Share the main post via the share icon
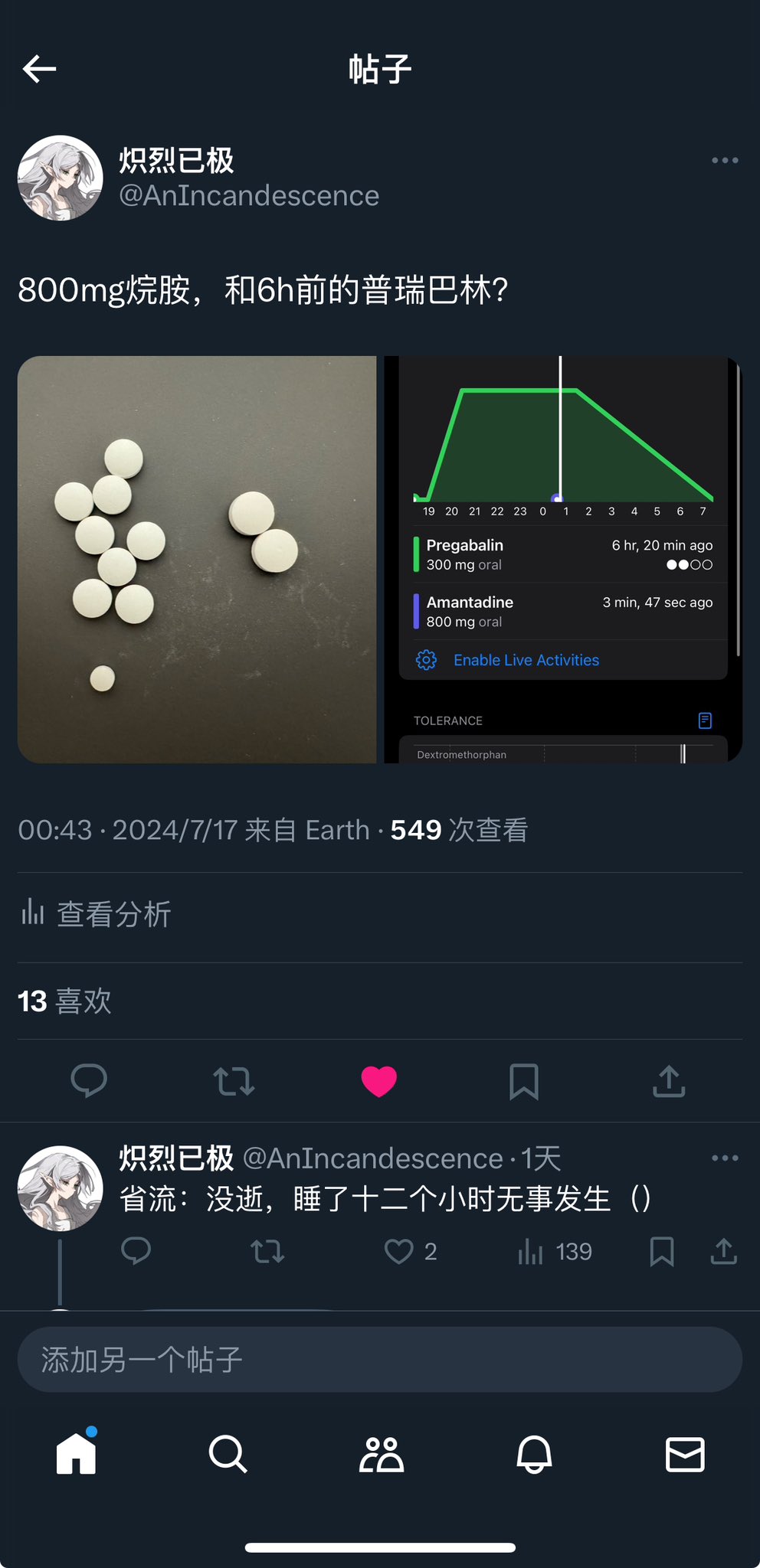Viewport: 760px width, 1568px height. [x=669, y=1082]
